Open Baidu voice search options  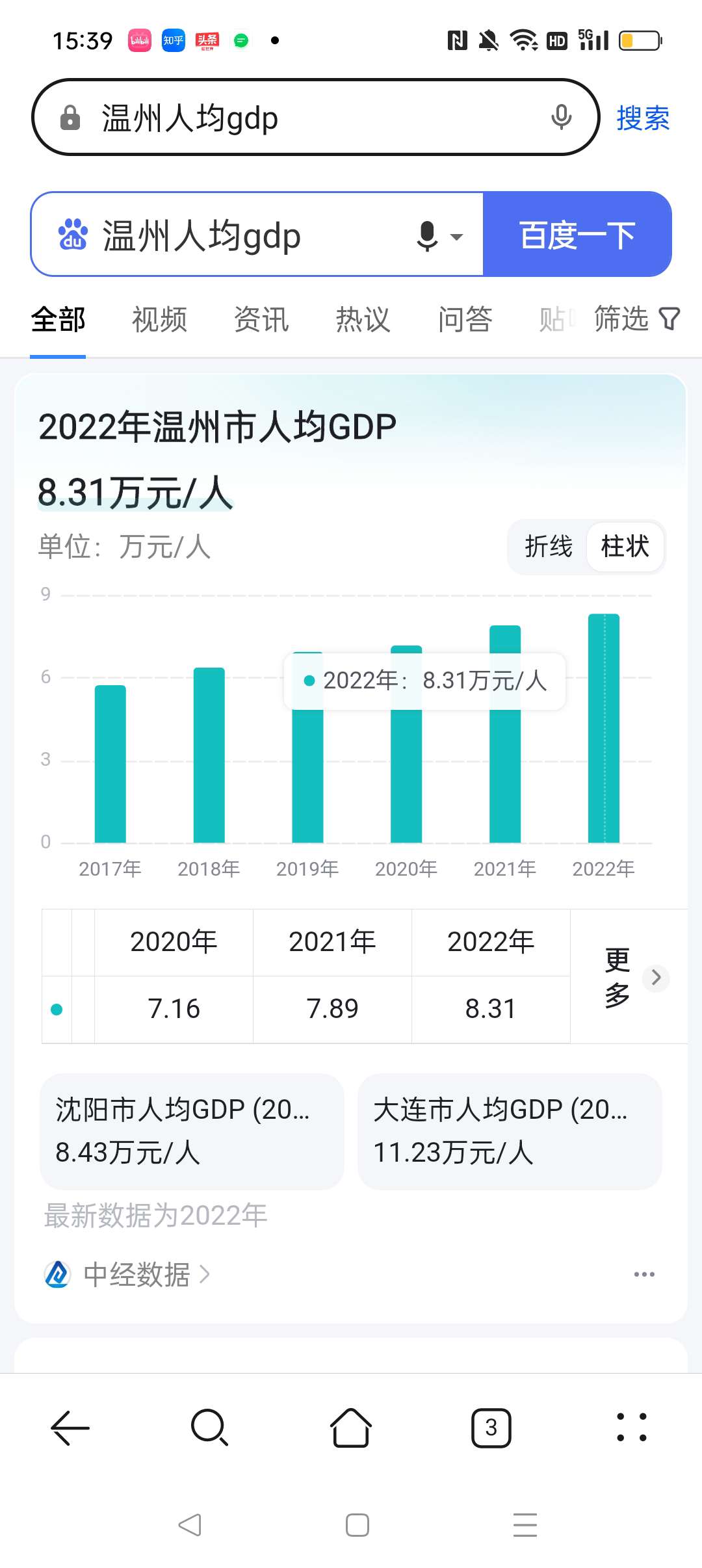pos(440,236)
